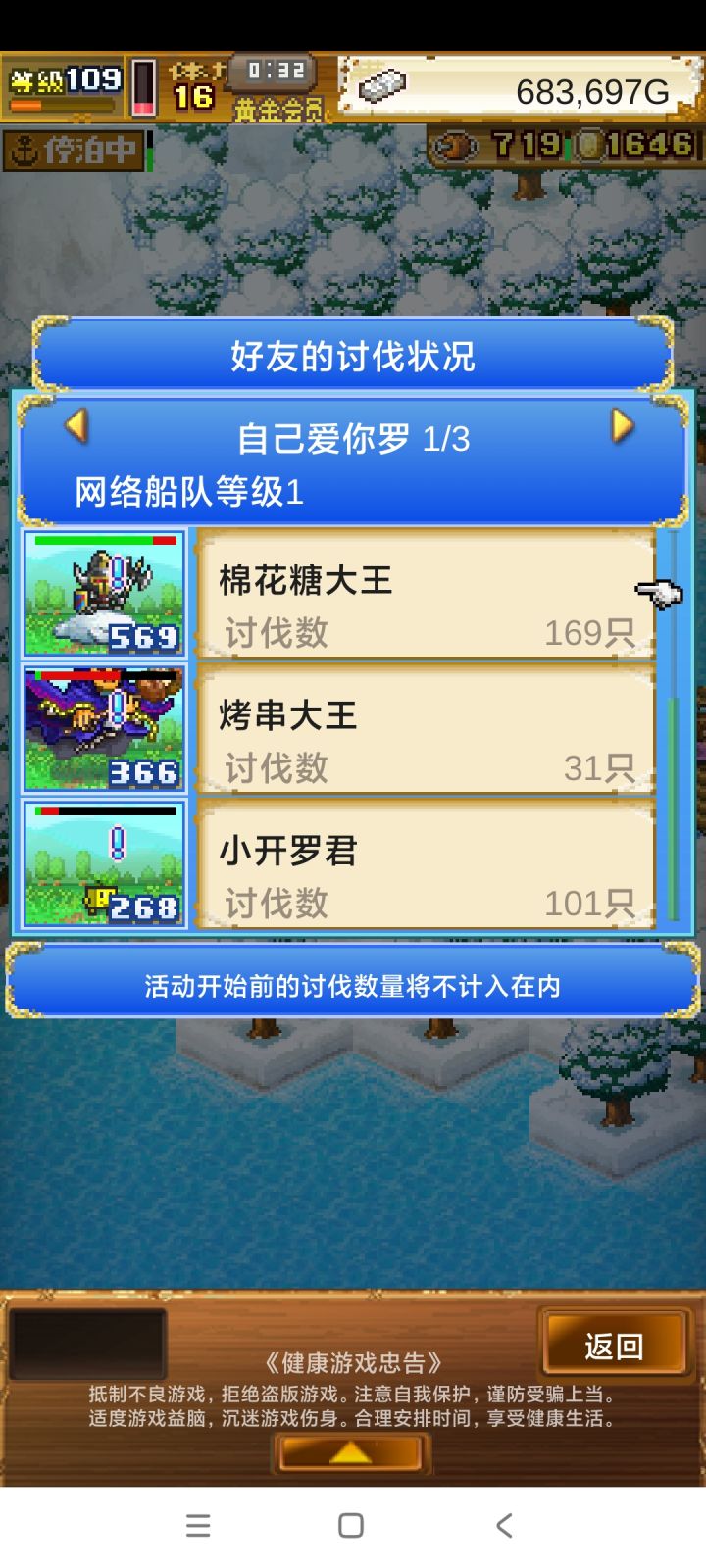Click the 569 HP bar thumbnail
Image resolution: width=706 pixels, height=1568 pixels.
pos(104,593)
